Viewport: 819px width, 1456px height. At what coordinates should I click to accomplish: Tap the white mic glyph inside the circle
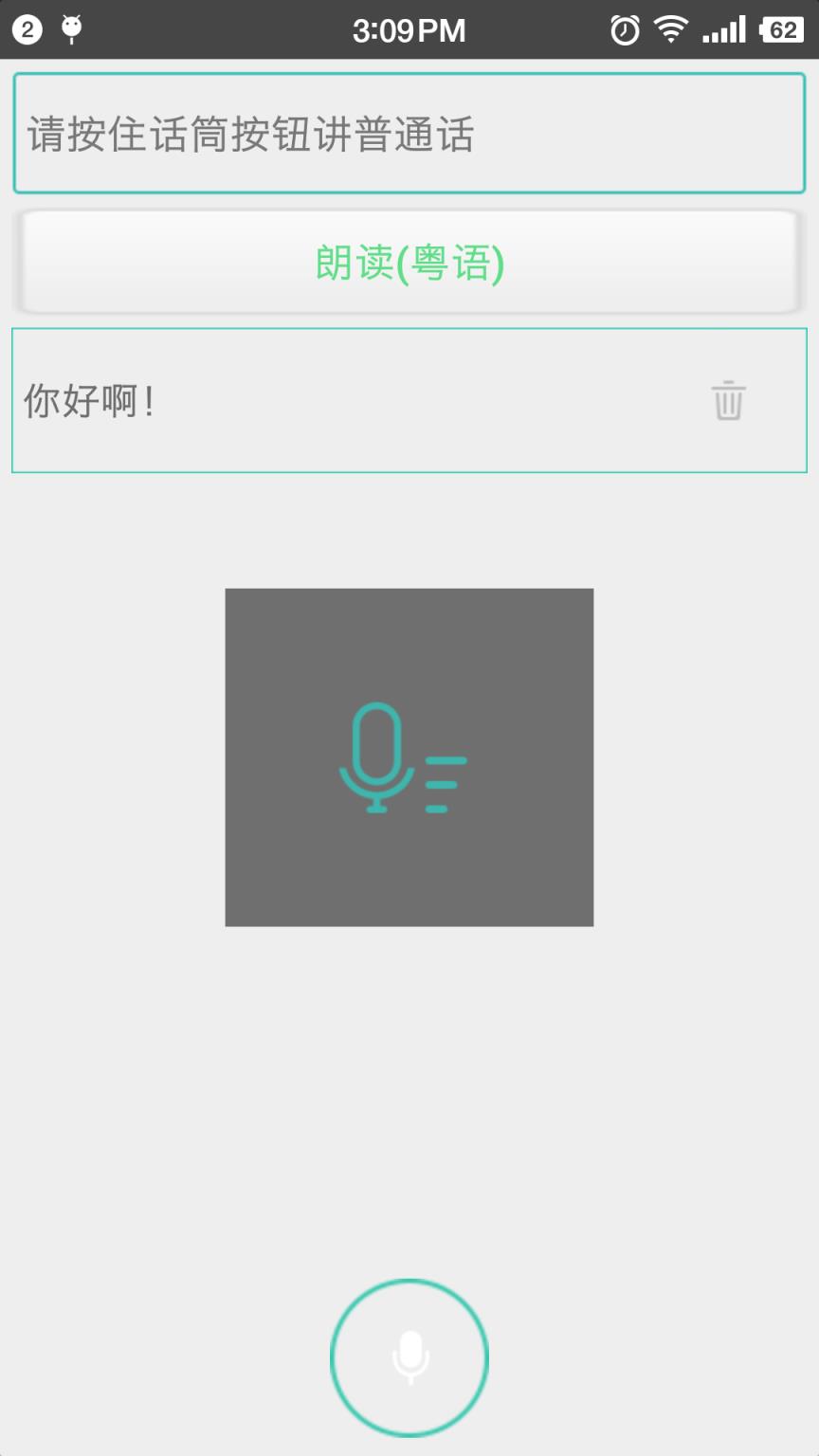coord(409,1357)
